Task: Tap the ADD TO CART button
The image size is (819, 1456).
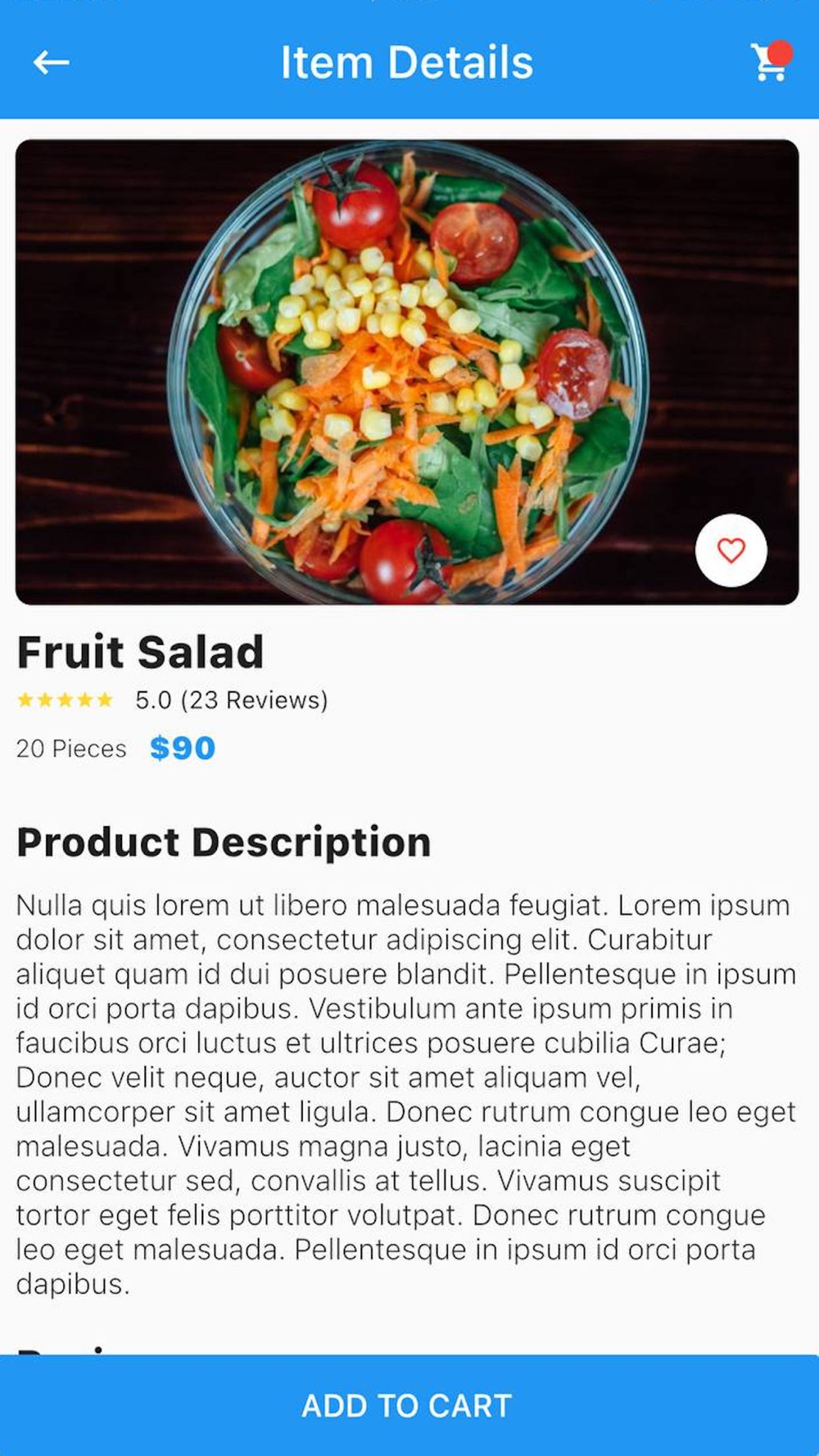Action: pos(407,1405)
